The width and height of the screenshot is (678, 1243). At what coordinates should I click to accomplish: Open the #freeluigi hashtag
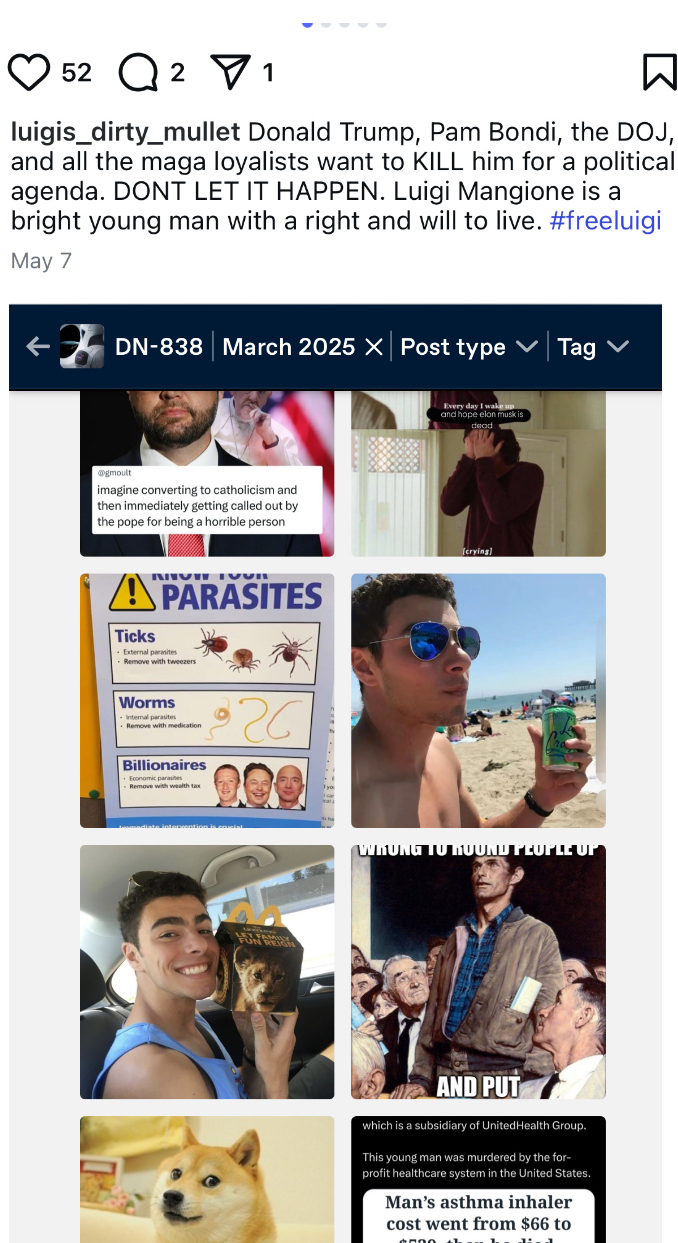[605, 220]
